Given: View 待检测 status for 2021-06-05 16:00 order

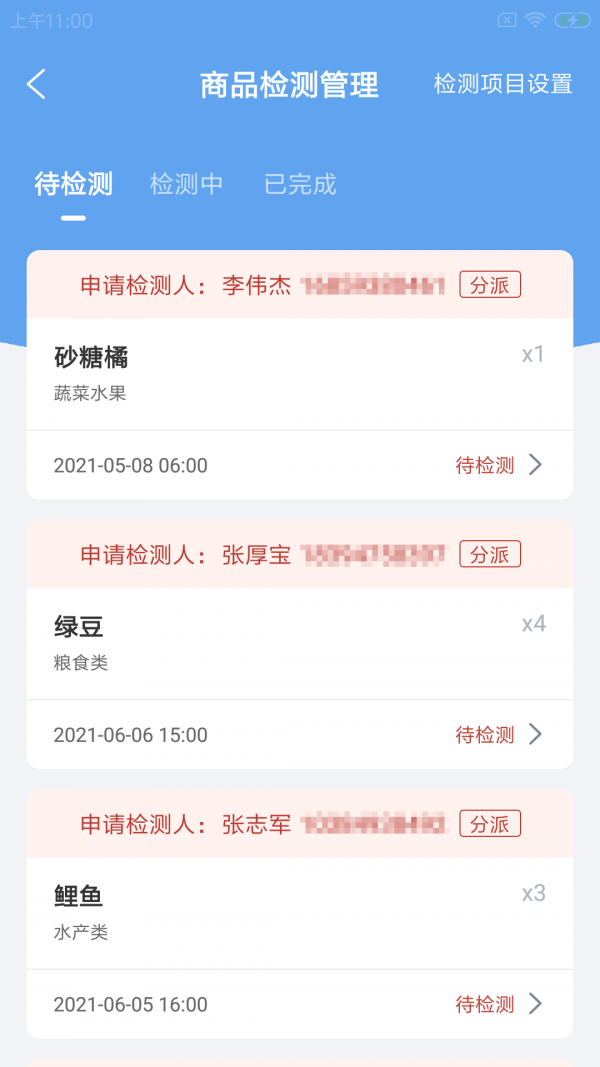Looking at the screenshot, I should click(498, 1004).
